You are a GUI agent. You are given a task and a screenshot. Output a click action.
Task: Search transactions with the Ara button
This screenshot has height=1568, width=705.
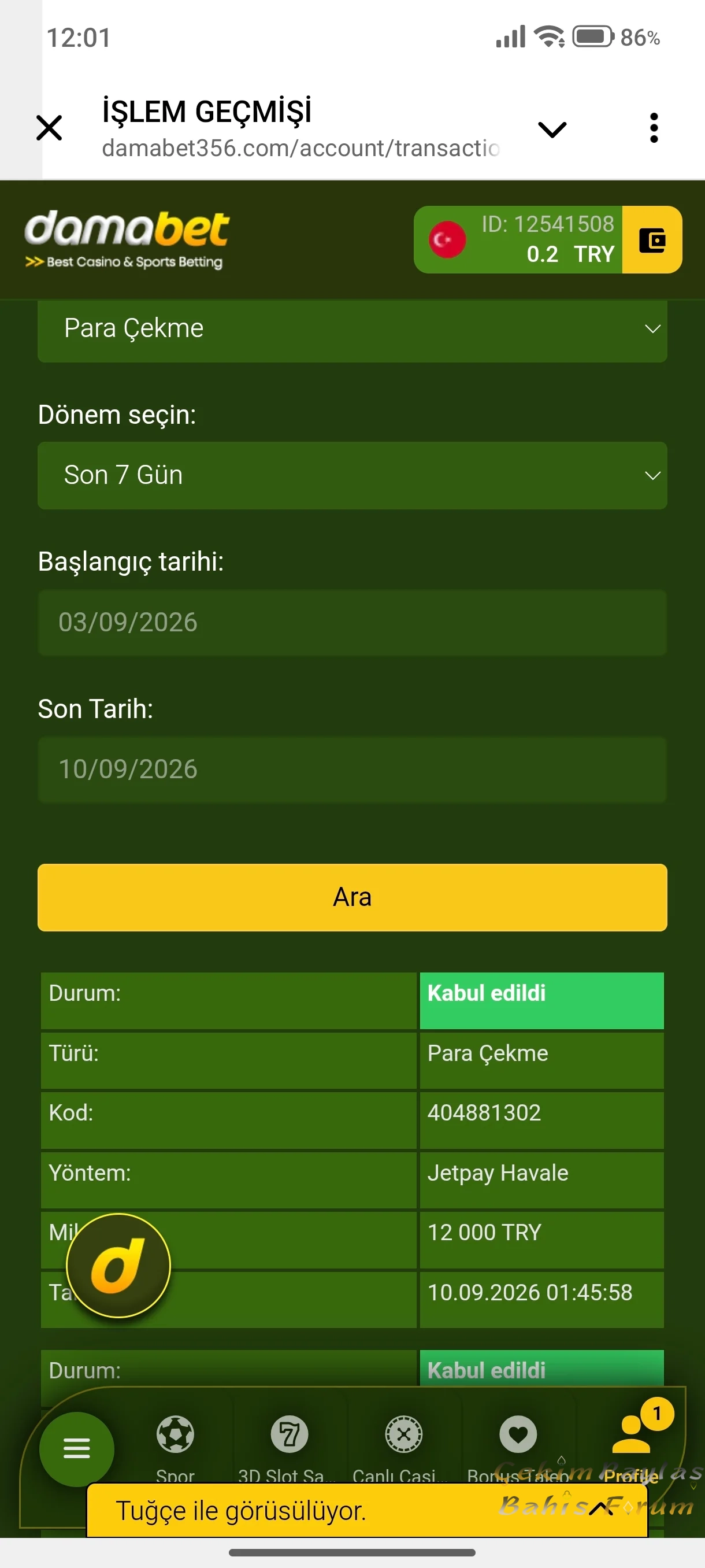point(352,897)
